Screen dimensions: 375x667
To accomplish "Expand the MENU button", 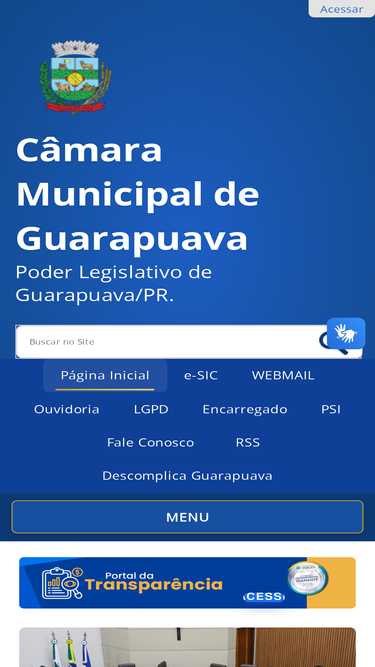I will [188, 517].
